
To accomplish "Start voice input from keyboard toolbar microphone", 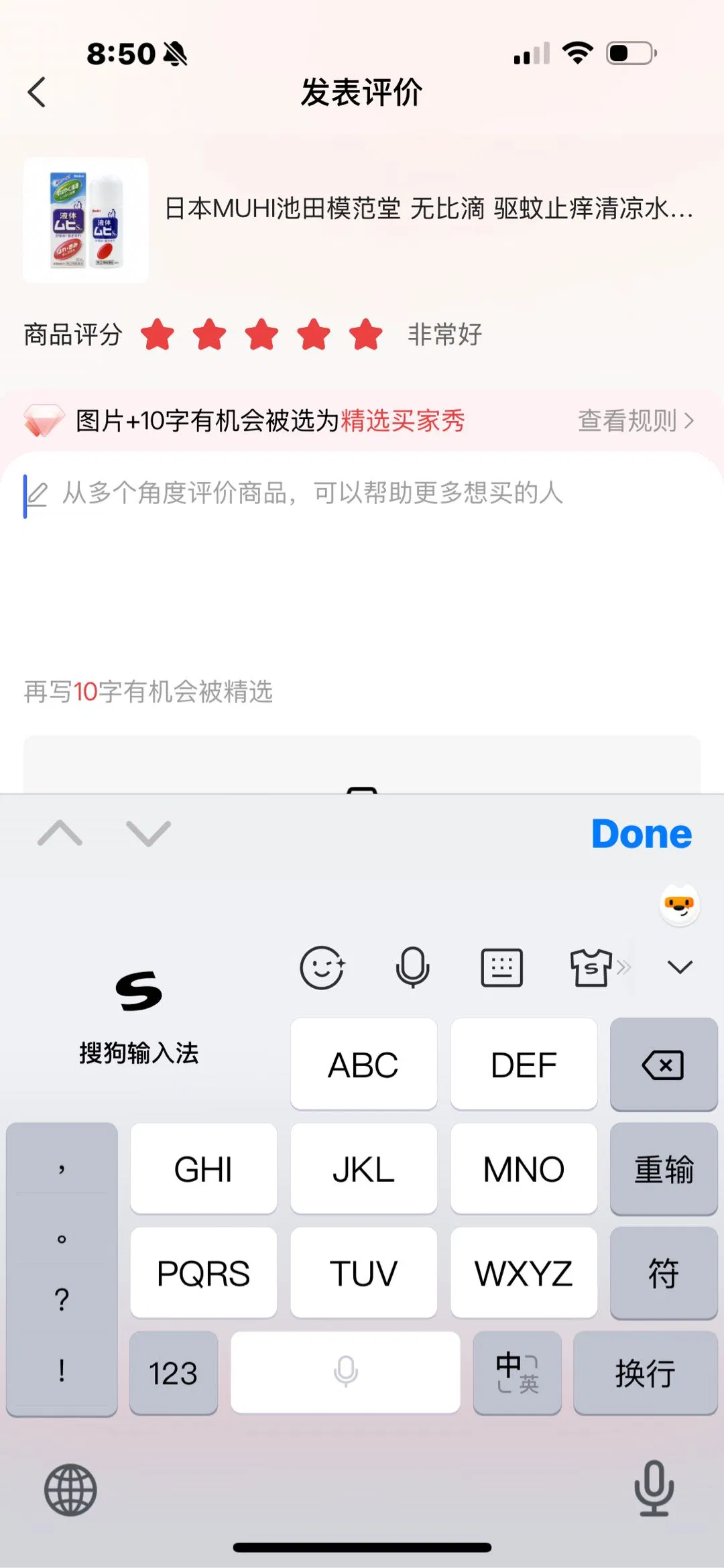I will pos(412,967).
